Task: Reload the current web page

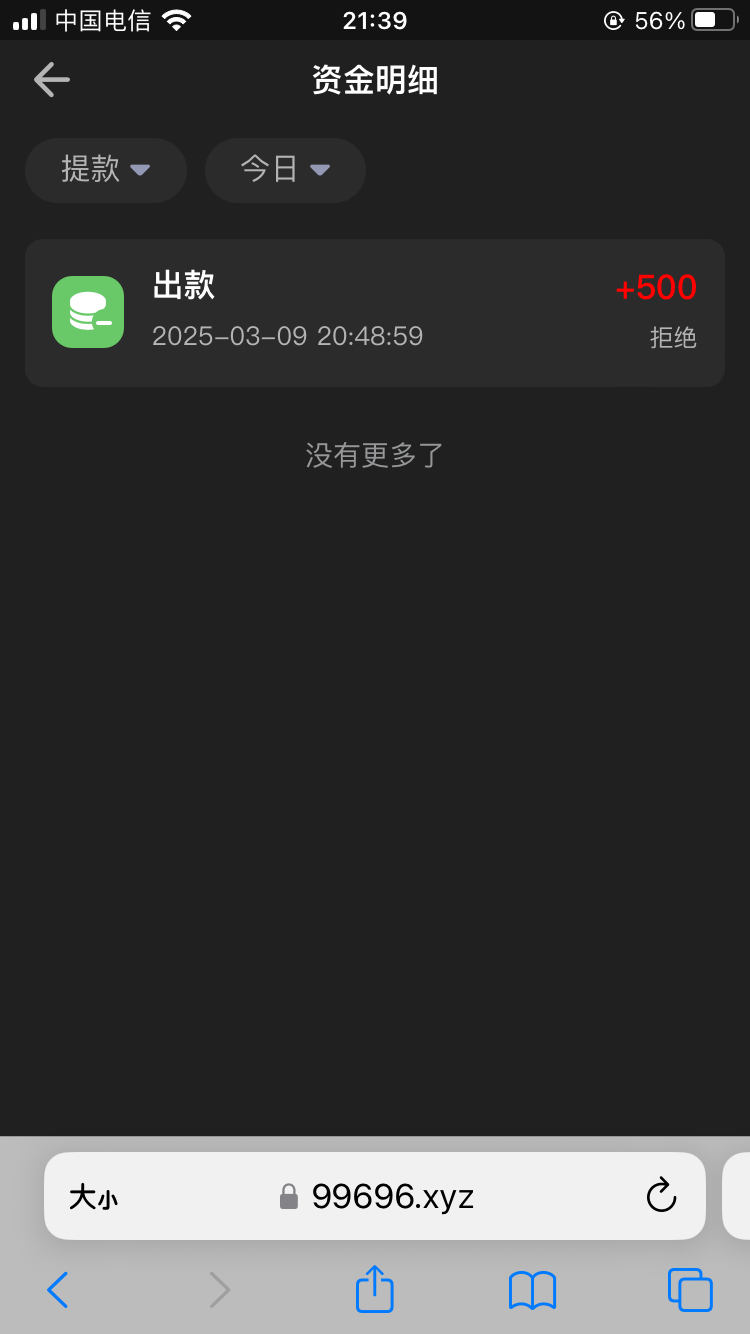Action: pyautogui.click(x=661, y=1195)
